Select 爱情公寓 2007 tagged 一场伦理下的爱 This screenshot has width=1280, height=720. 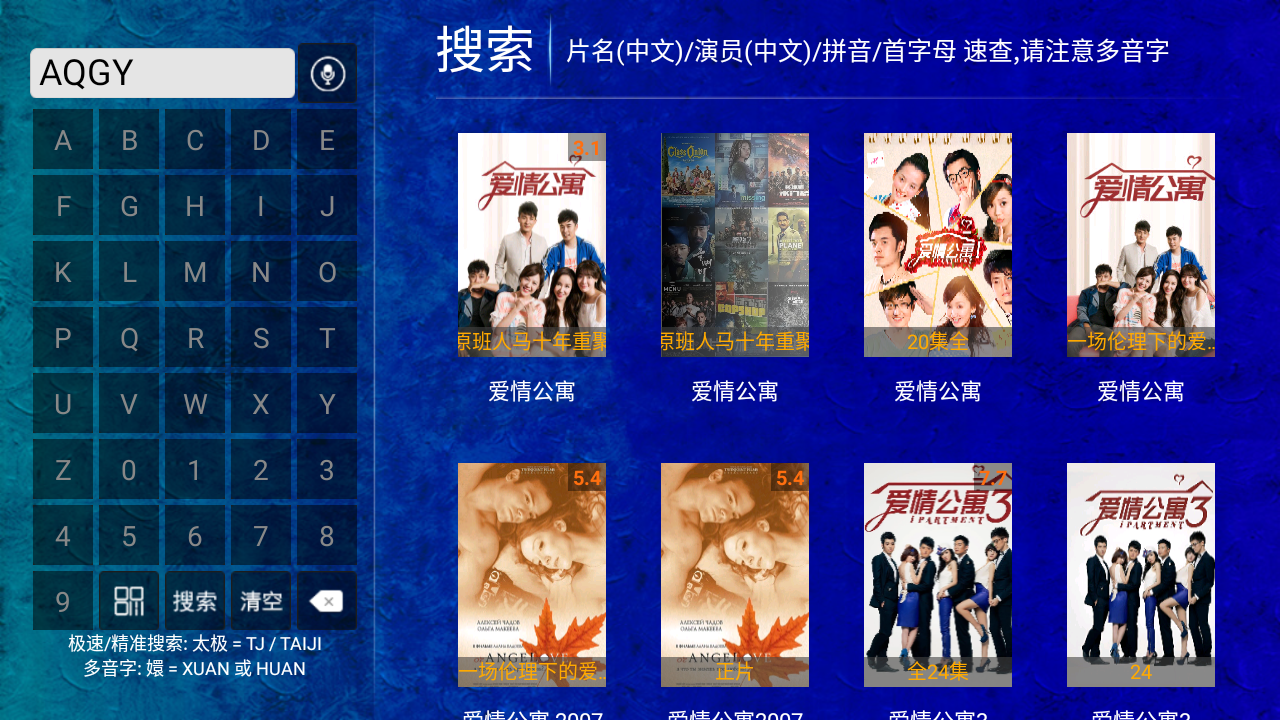pos(532,575)
